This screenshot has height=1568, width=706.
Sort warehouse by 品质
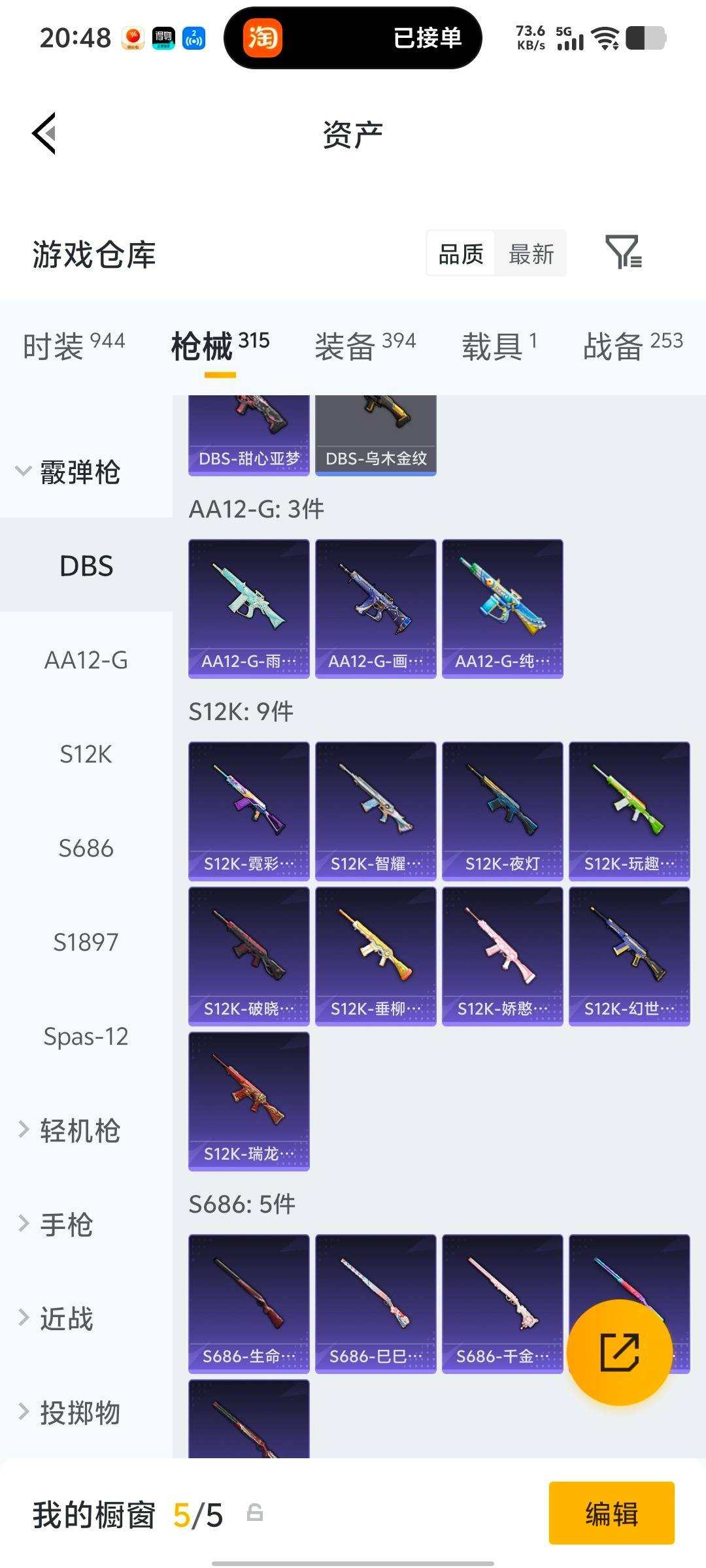click(461, 253)
